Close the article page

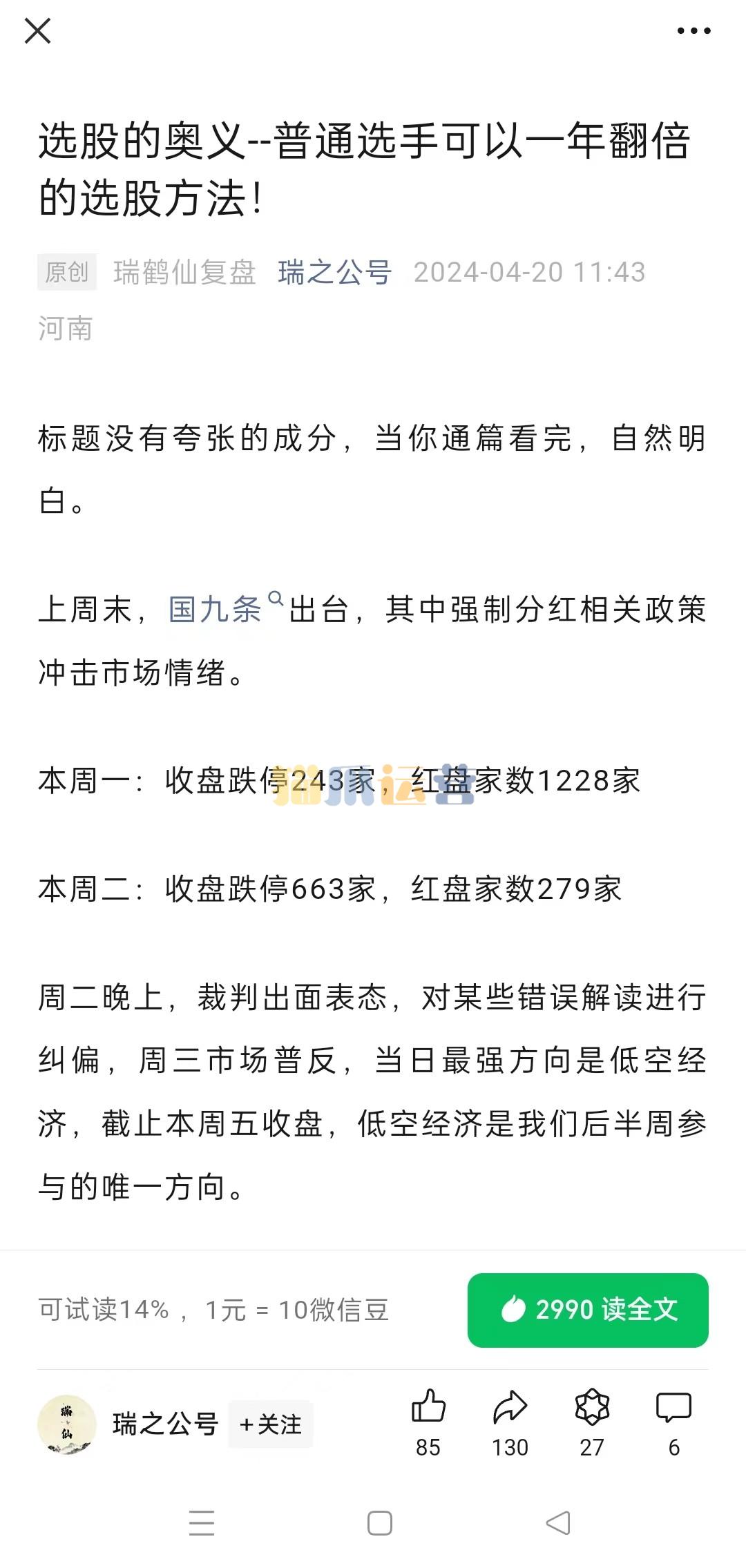(37, 31)
